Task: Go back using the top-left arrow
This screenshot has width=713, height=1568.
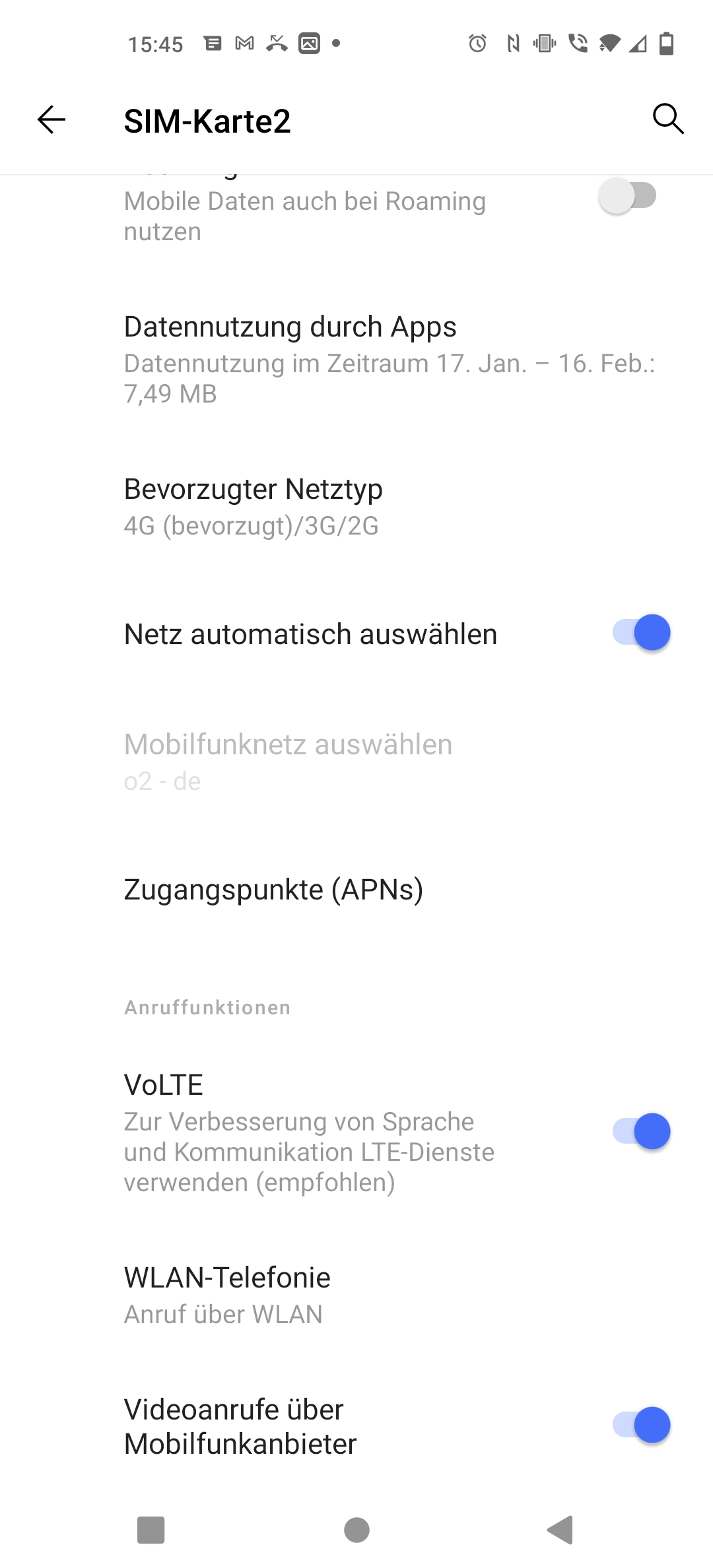Action: pyautogui.click(x=51, y=120)
